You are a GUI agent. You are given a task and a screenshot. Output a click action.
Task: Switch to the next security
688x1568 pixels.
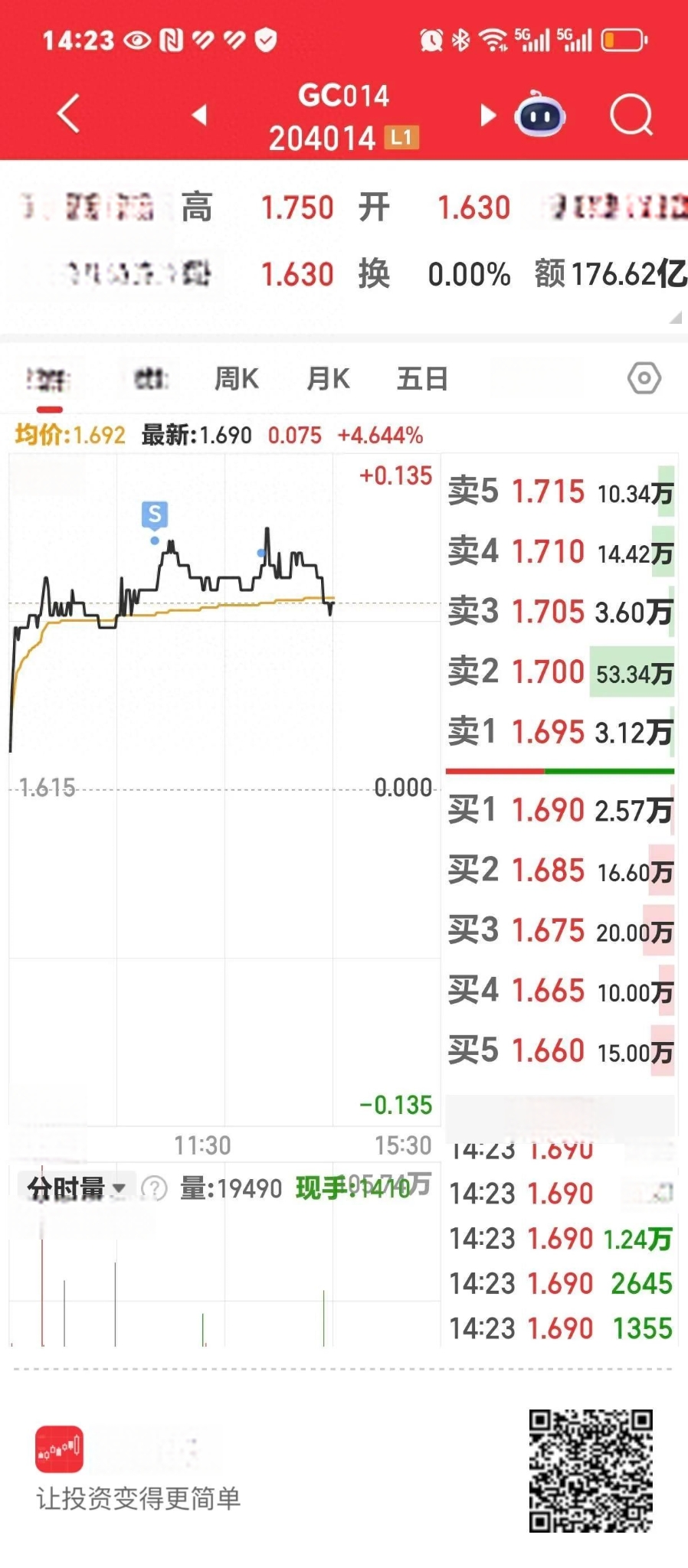[x=487, y=115]
